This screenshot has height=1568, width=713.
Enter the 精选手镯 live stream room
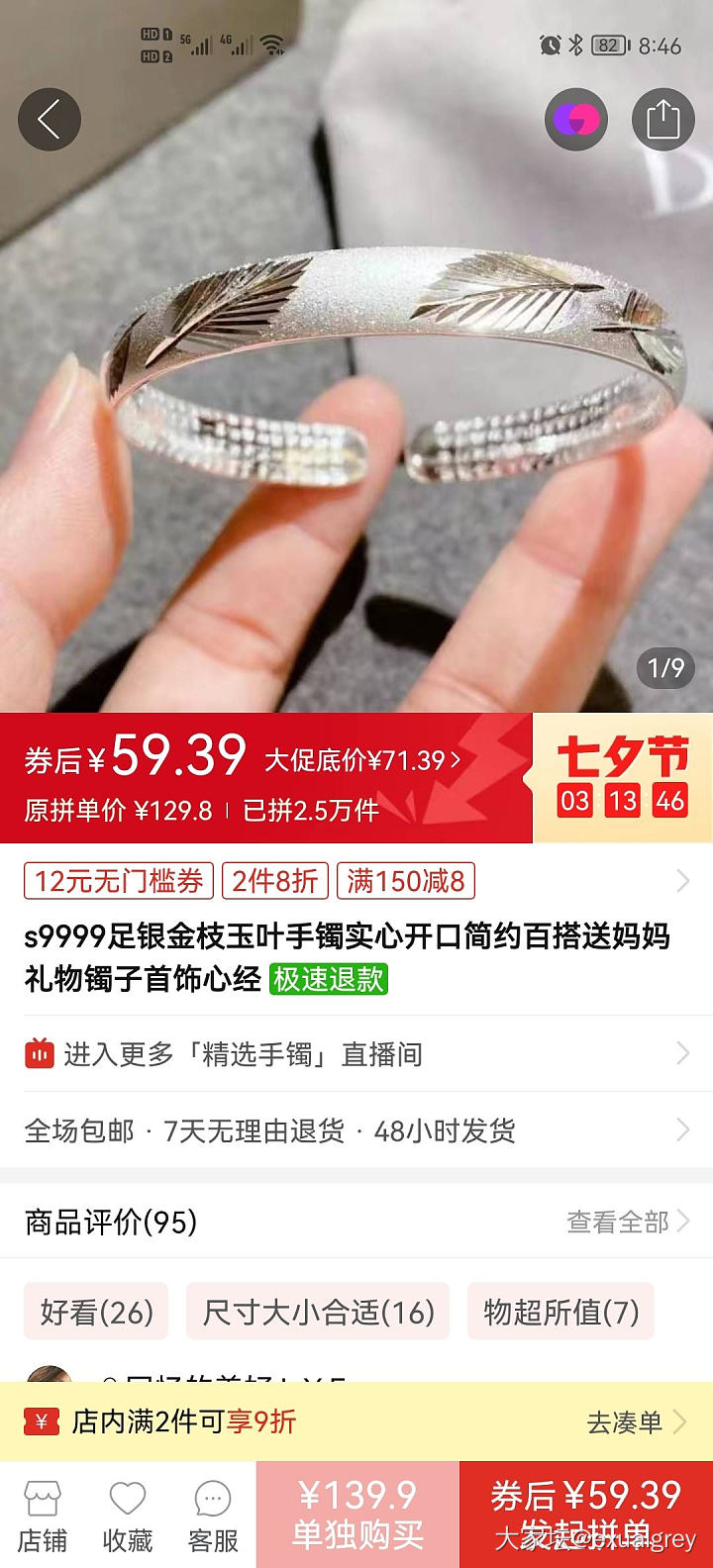(x=356, y=1054)
